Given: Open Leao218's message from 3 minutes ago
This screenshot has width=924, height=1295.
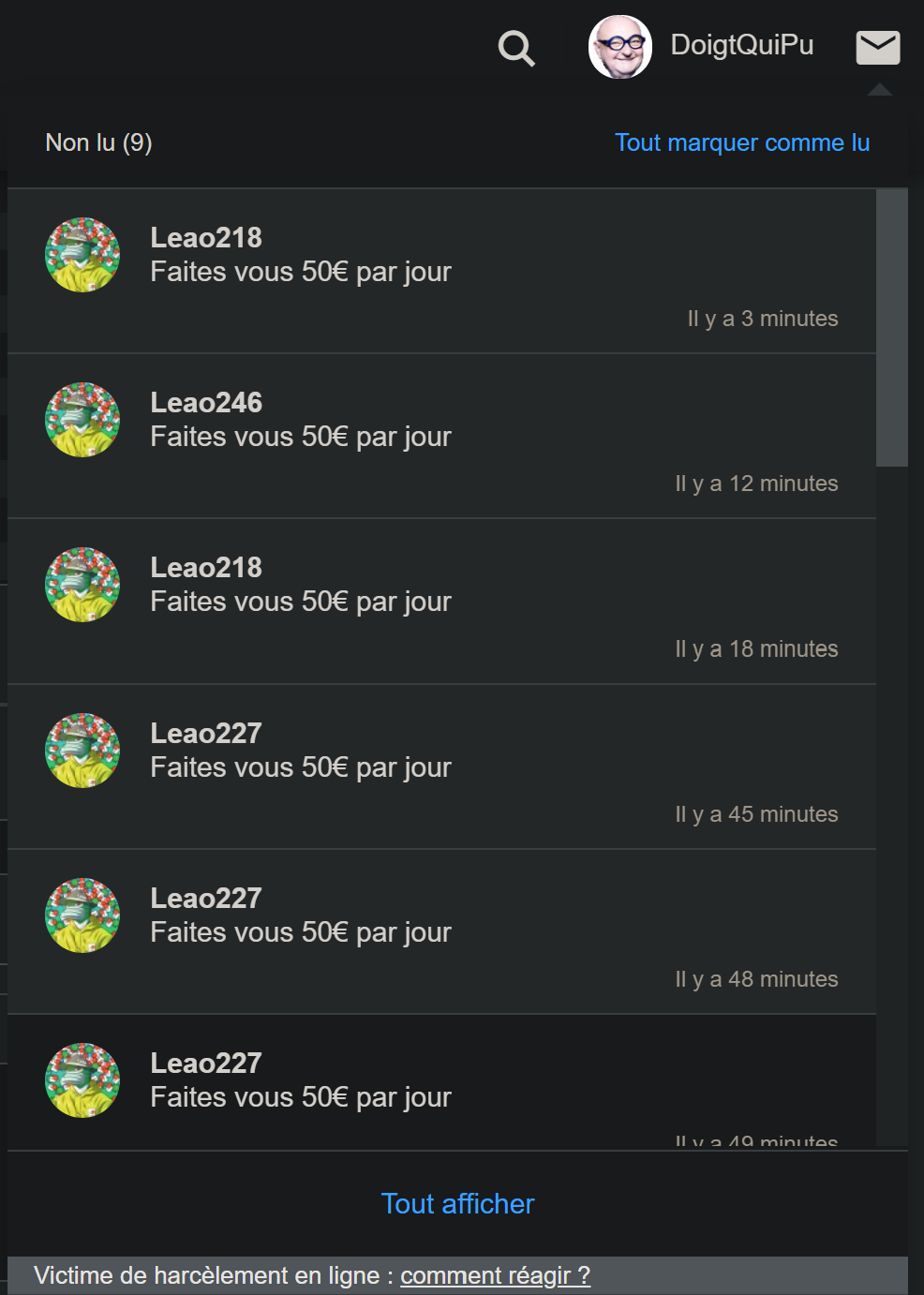Looking at the screenshot, I should pos(441,271).
